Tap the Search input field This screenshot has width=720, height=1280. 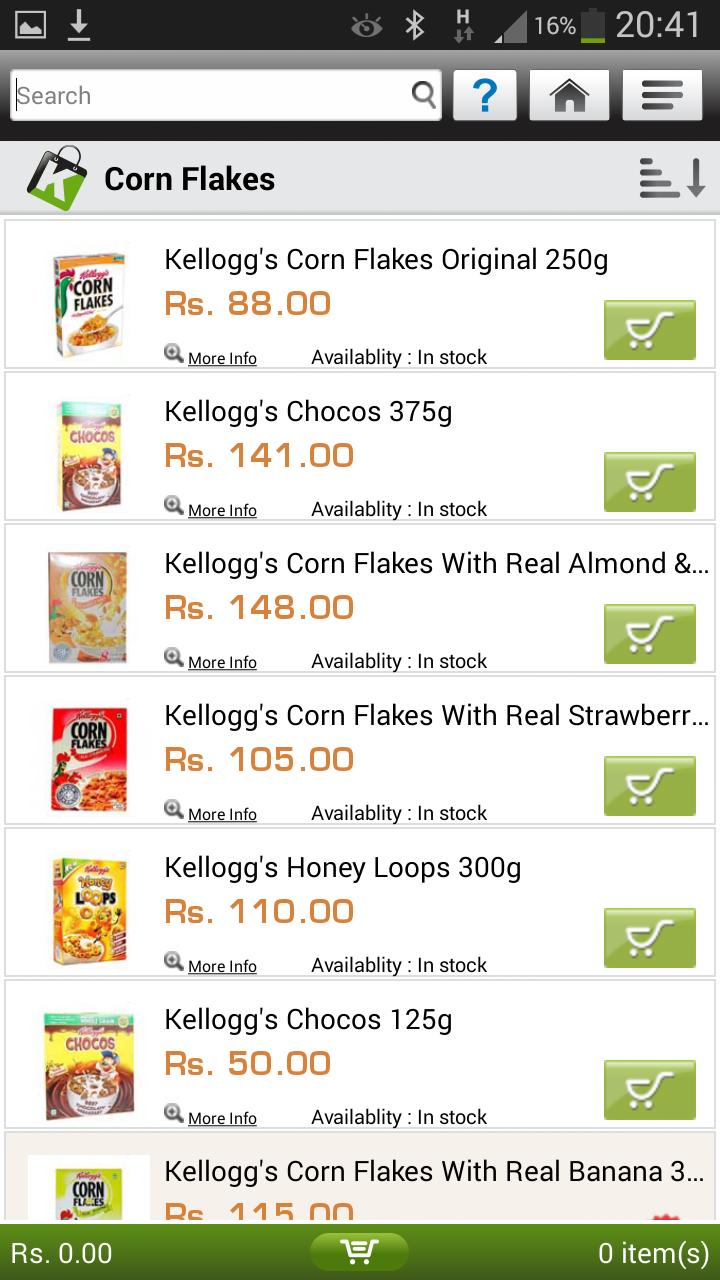[200, 95]
